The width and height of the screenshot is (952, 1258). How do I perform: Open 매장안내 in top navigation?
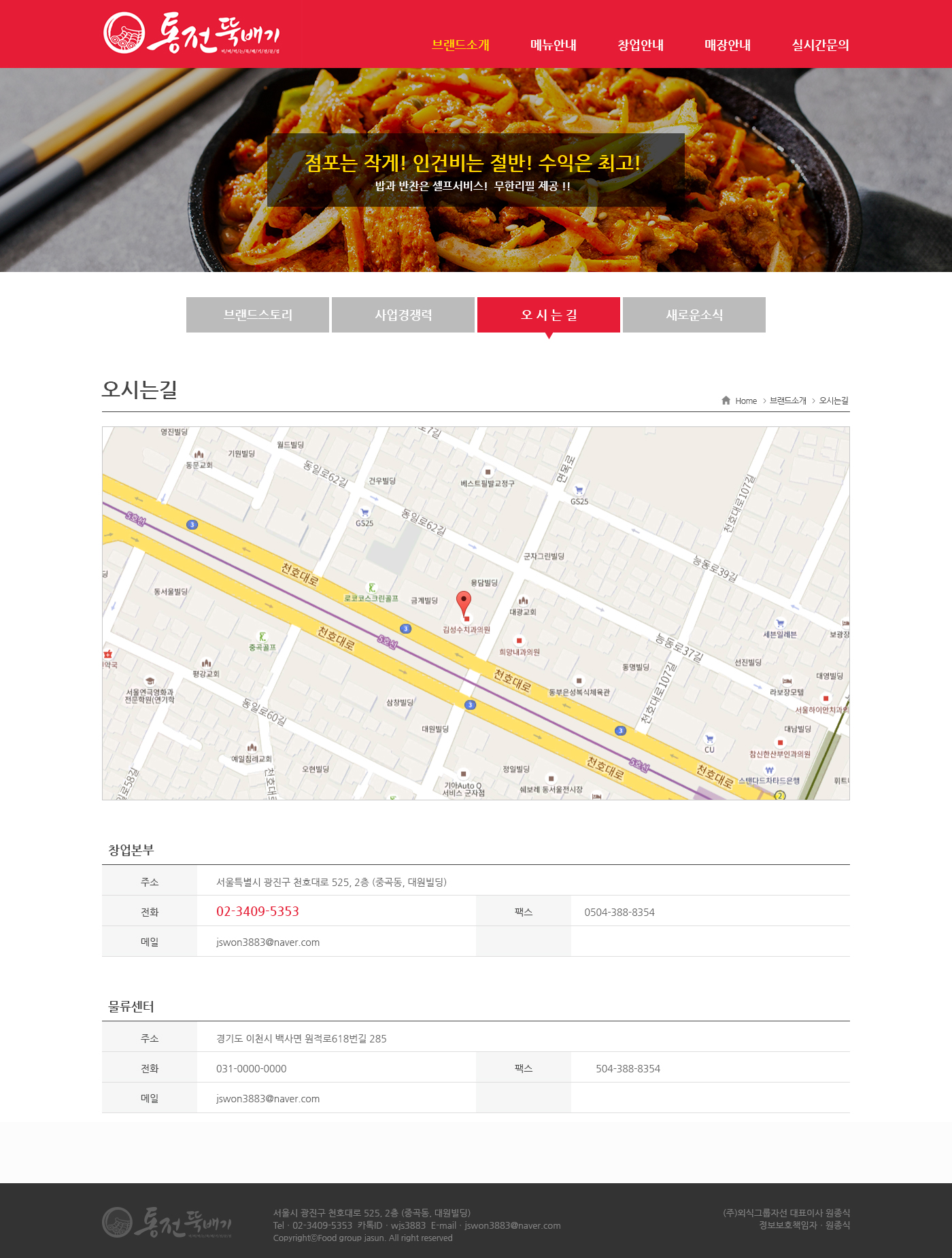click(x=727, y=45)
